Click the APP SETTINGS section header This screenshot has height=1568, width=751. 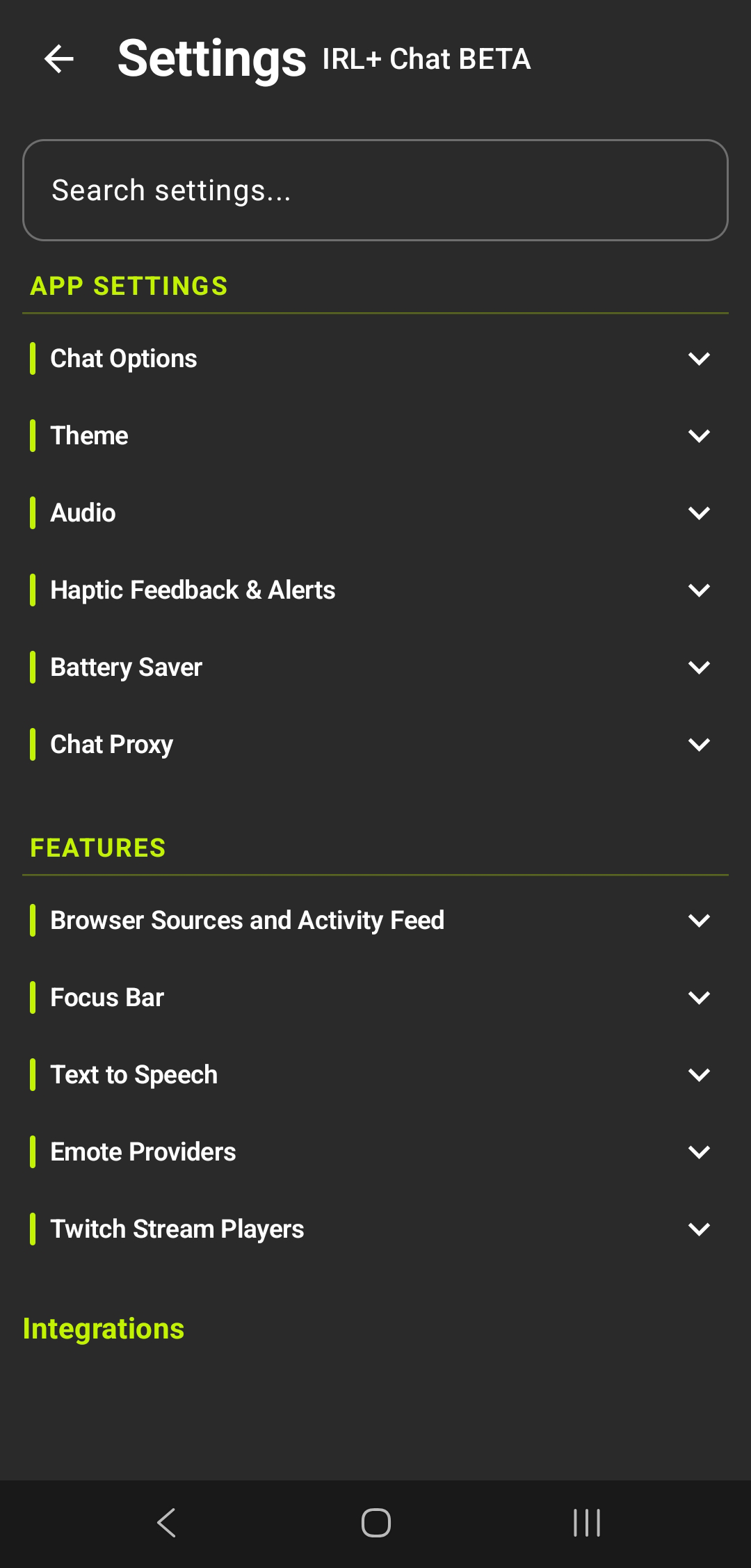click(128, 286)
